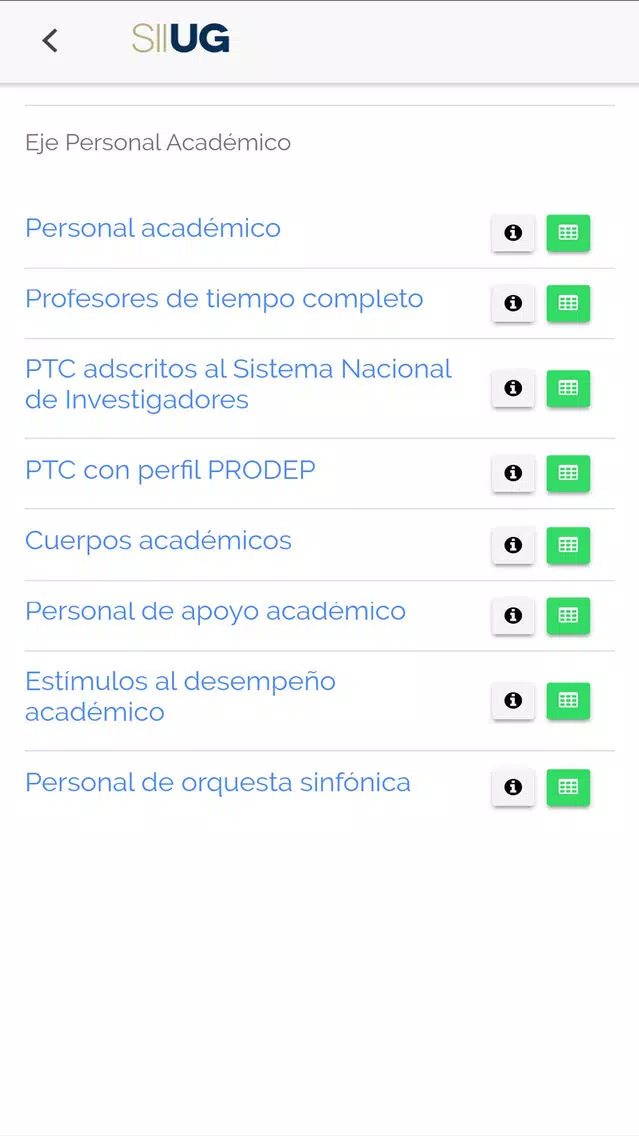Tap the info icon for PTC adscritos al SNI

513,388
